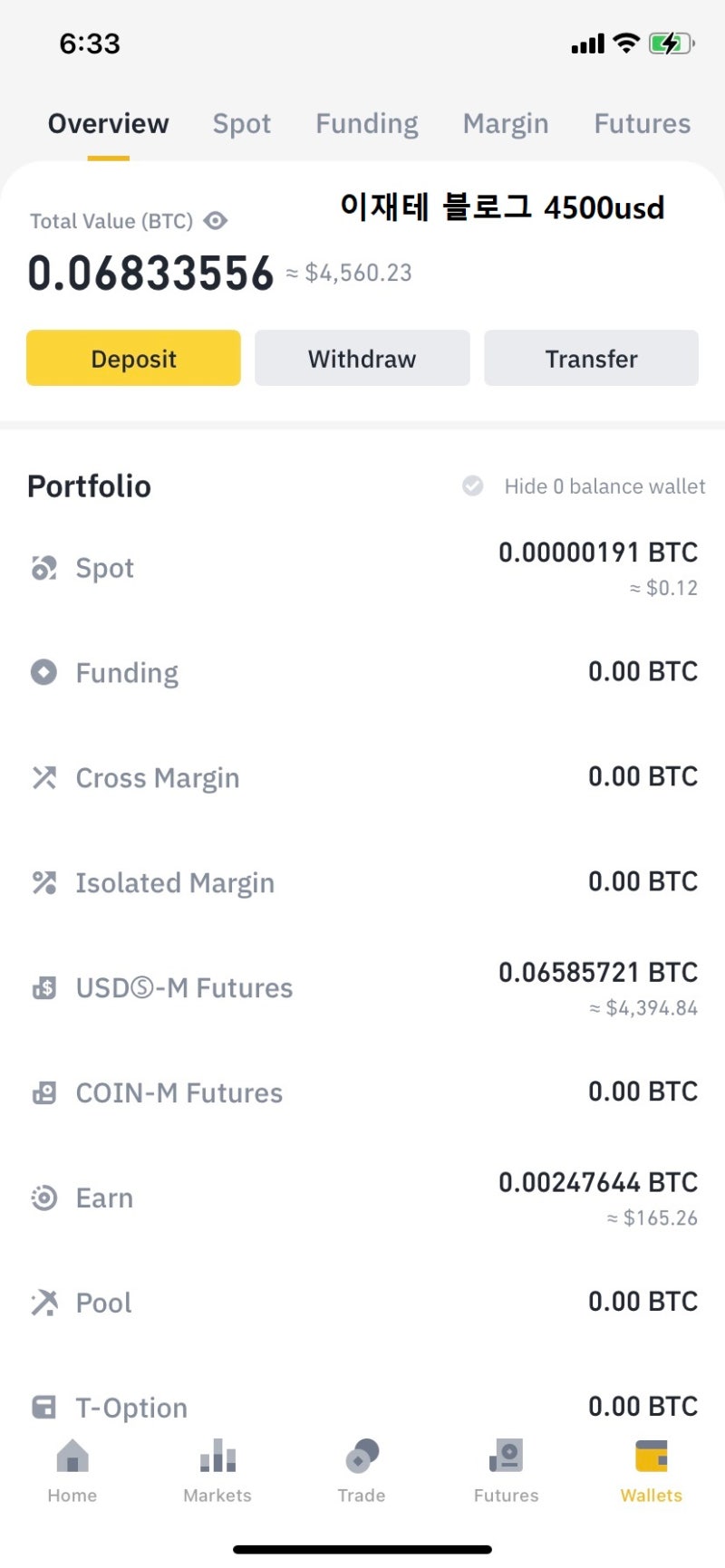The width and height of the screenshot is (725, 1568).
Task: Go to Home in bottom navigation
Action: point(72,1471)
